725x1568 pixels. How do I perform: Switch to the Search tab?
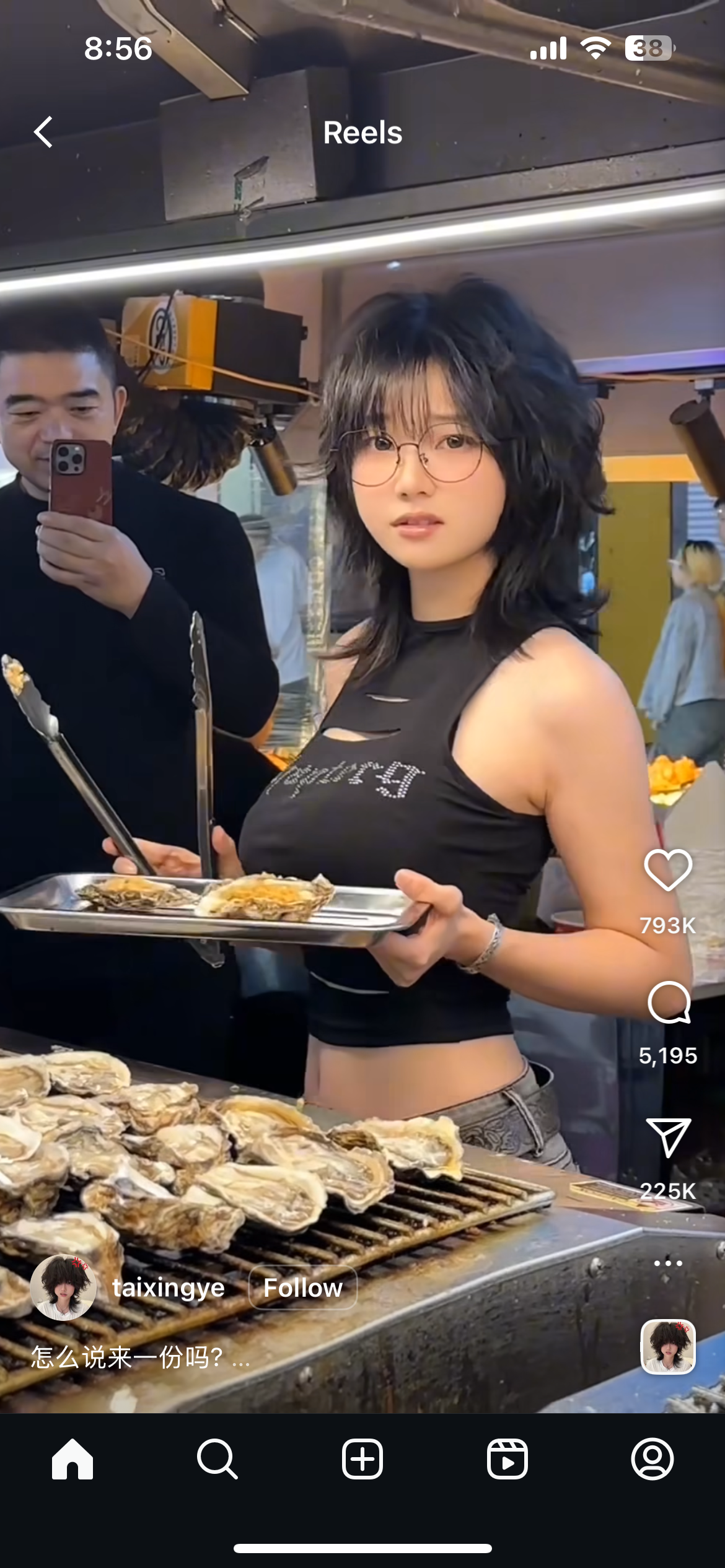(217, 1459)
